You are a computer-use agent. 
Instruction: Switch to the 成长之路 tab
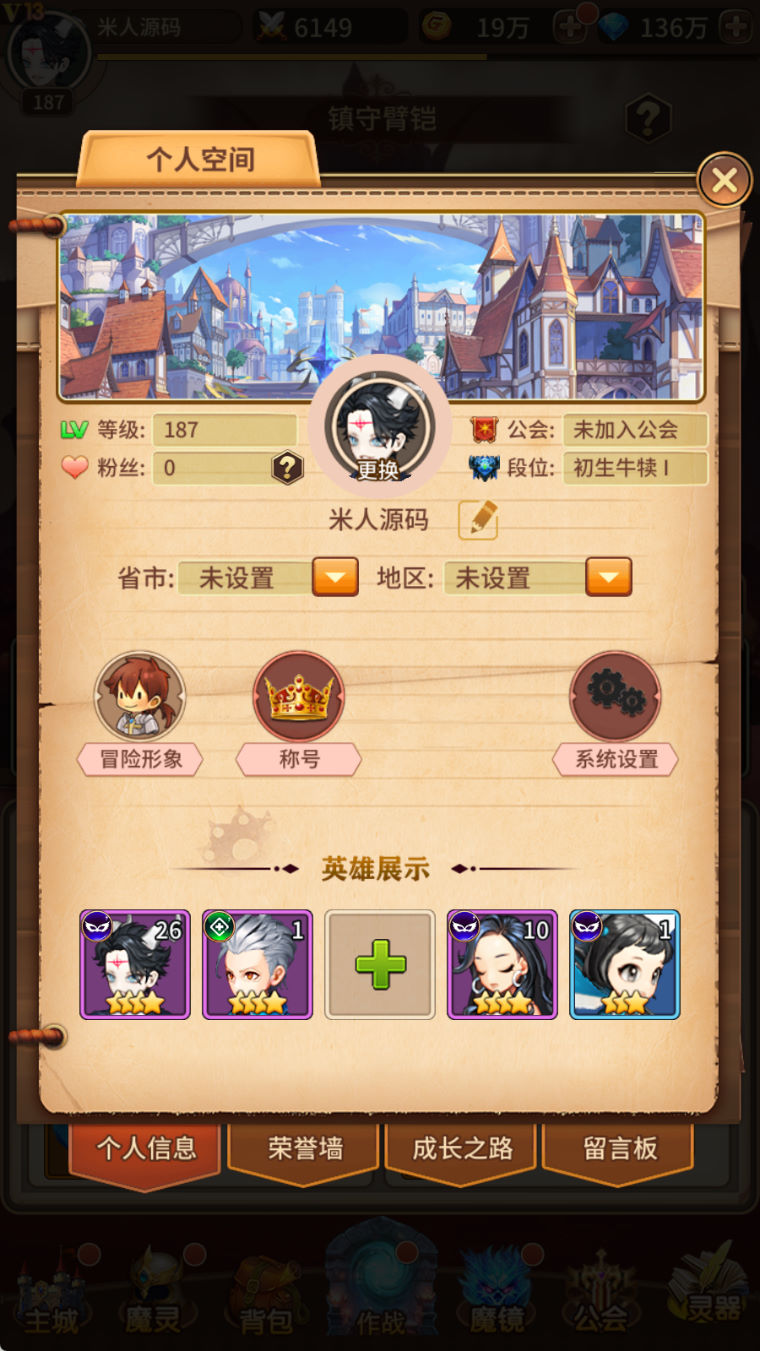462,1148
